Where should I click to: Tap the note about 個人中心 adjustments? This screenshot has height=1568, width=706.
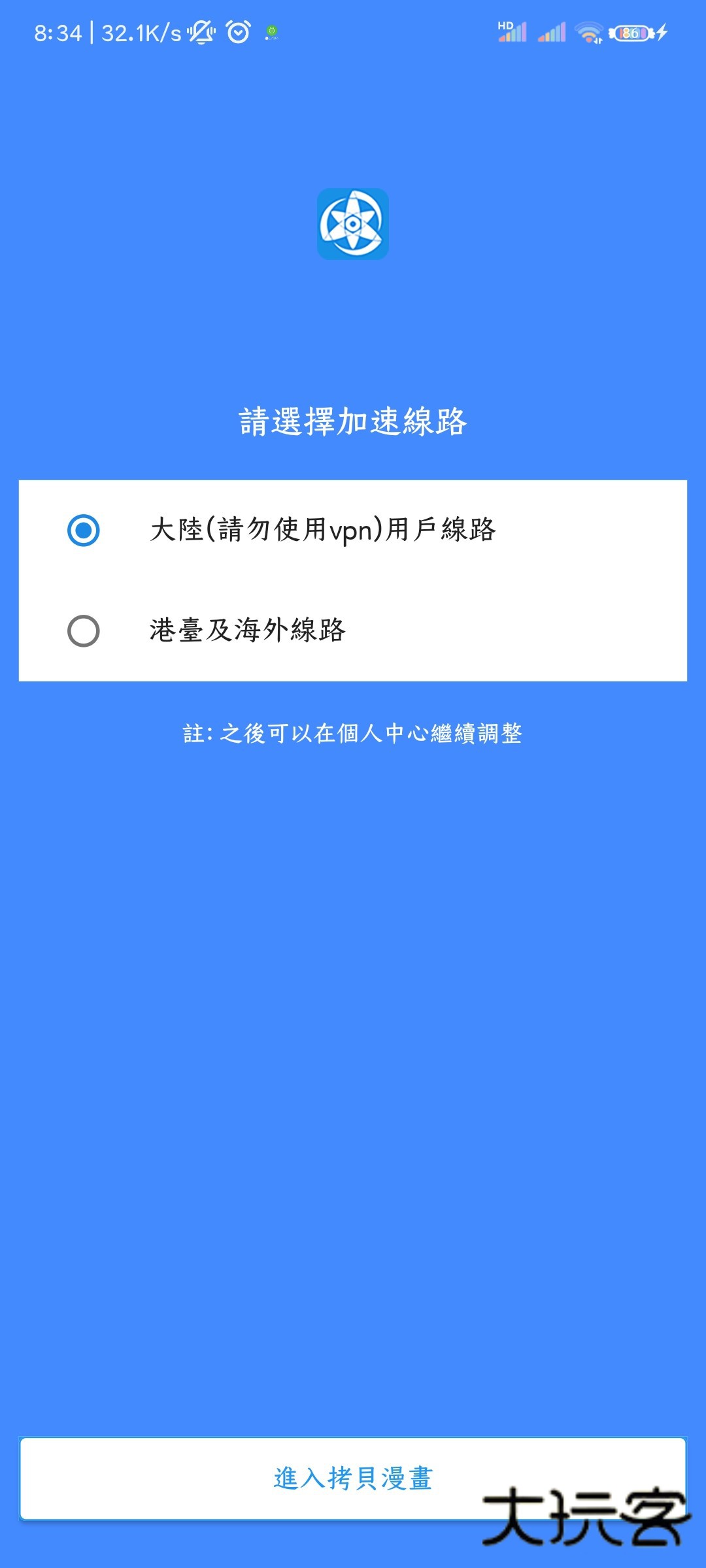[353, 733]
